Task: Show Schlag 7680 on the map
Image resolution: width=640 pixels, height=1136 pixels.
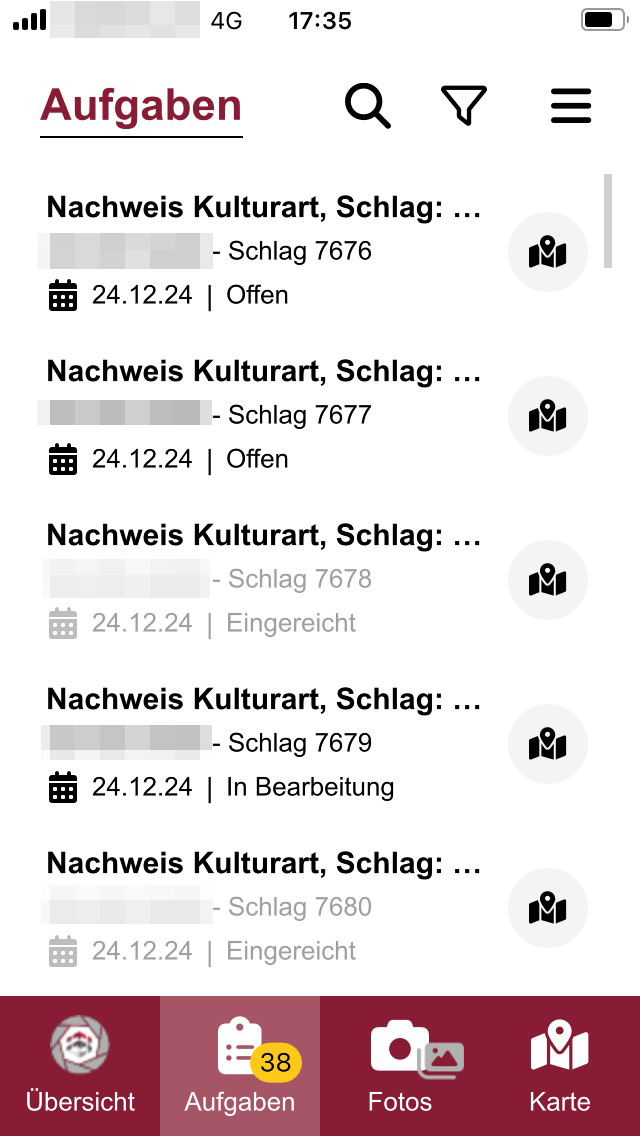Action: [x=547, y=907]
